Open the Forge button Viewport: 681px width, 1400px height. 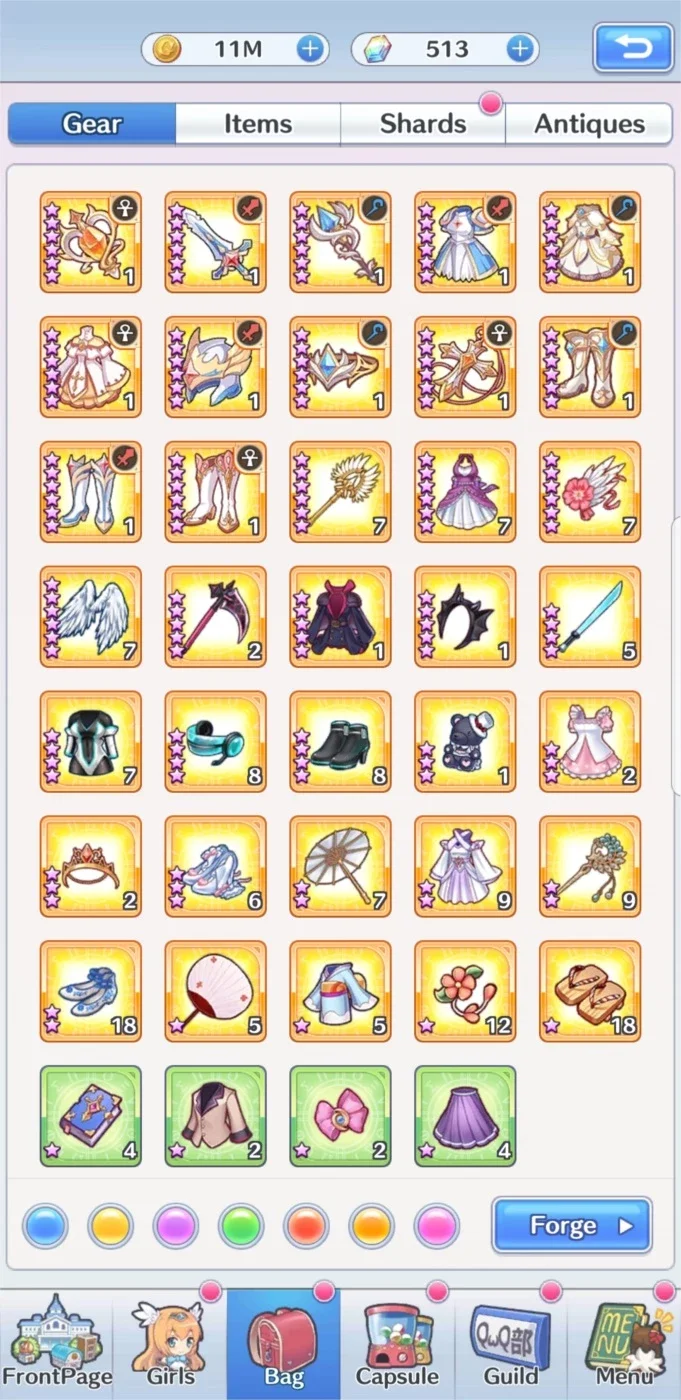(x=571, y=1225)
